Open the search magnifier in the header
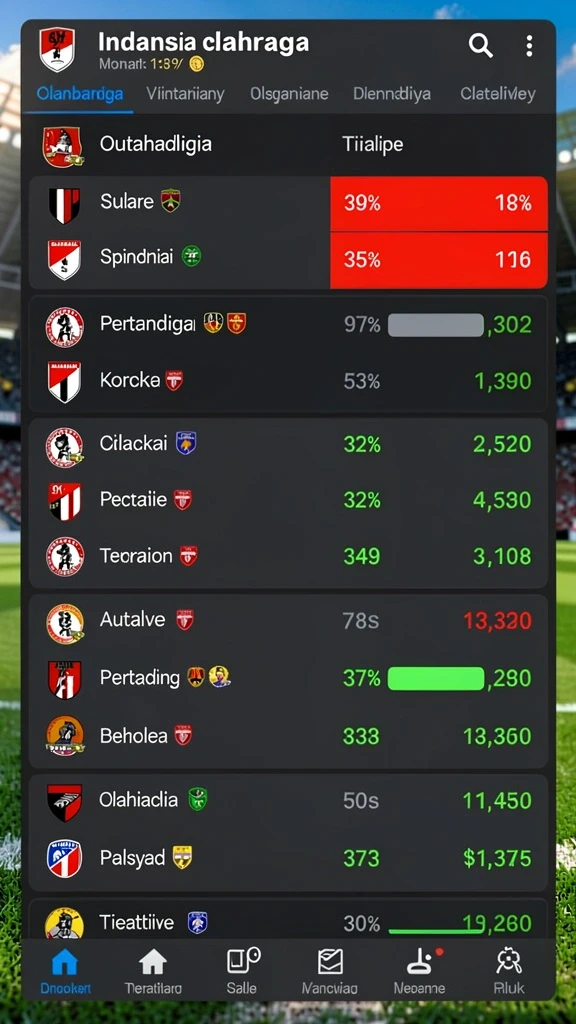The image size is (576, 1024). click(x=481, y=46)
